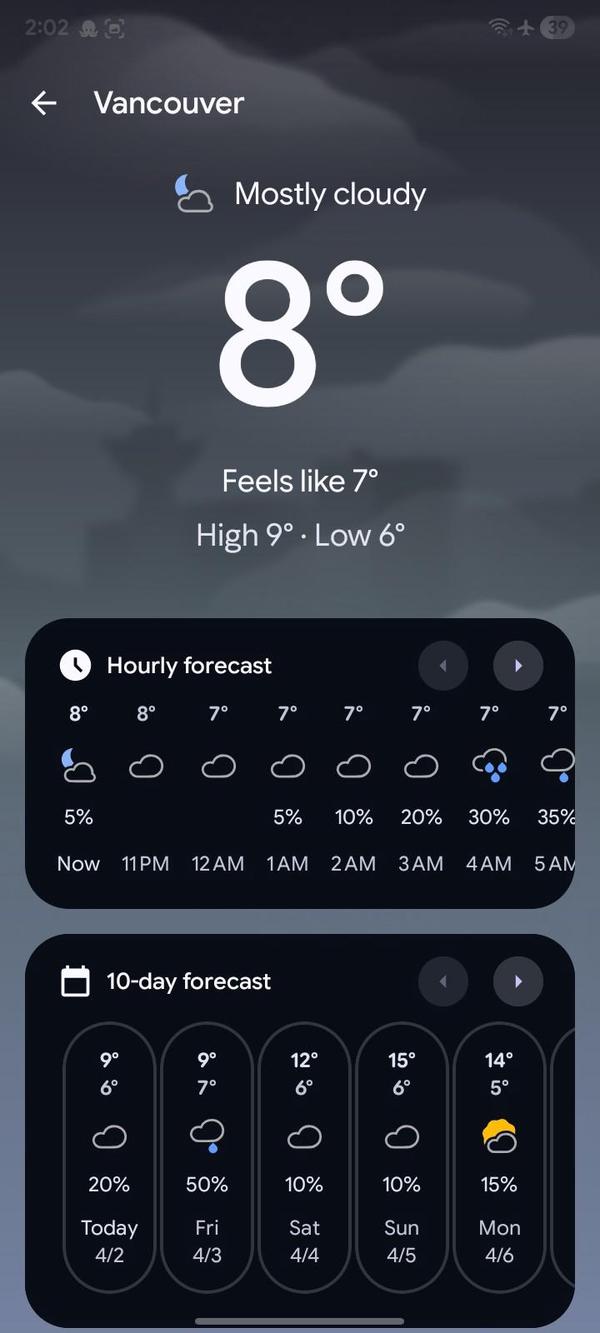Open Mon 4/6 forecast card

click(499, 1155)
